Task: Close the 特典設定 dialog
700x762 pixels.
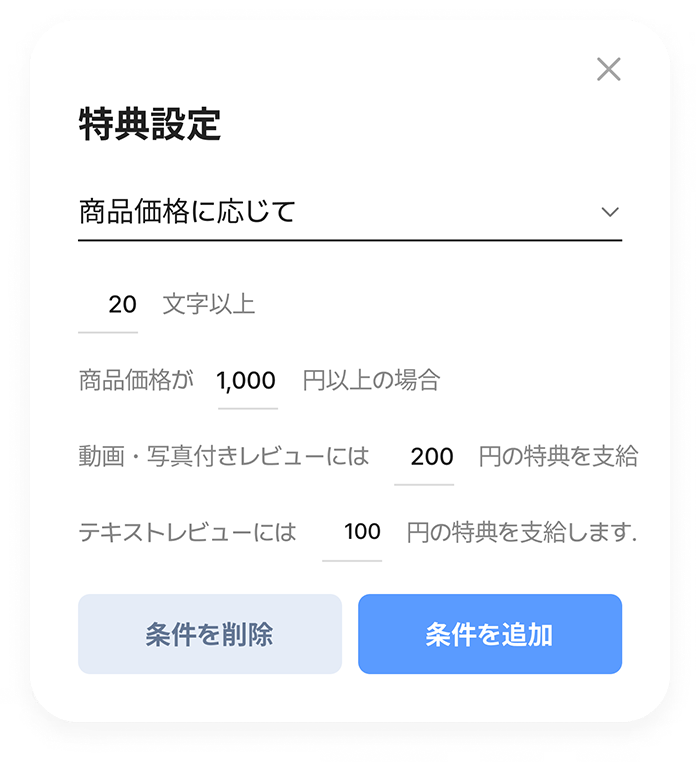Action: point(608,69)
